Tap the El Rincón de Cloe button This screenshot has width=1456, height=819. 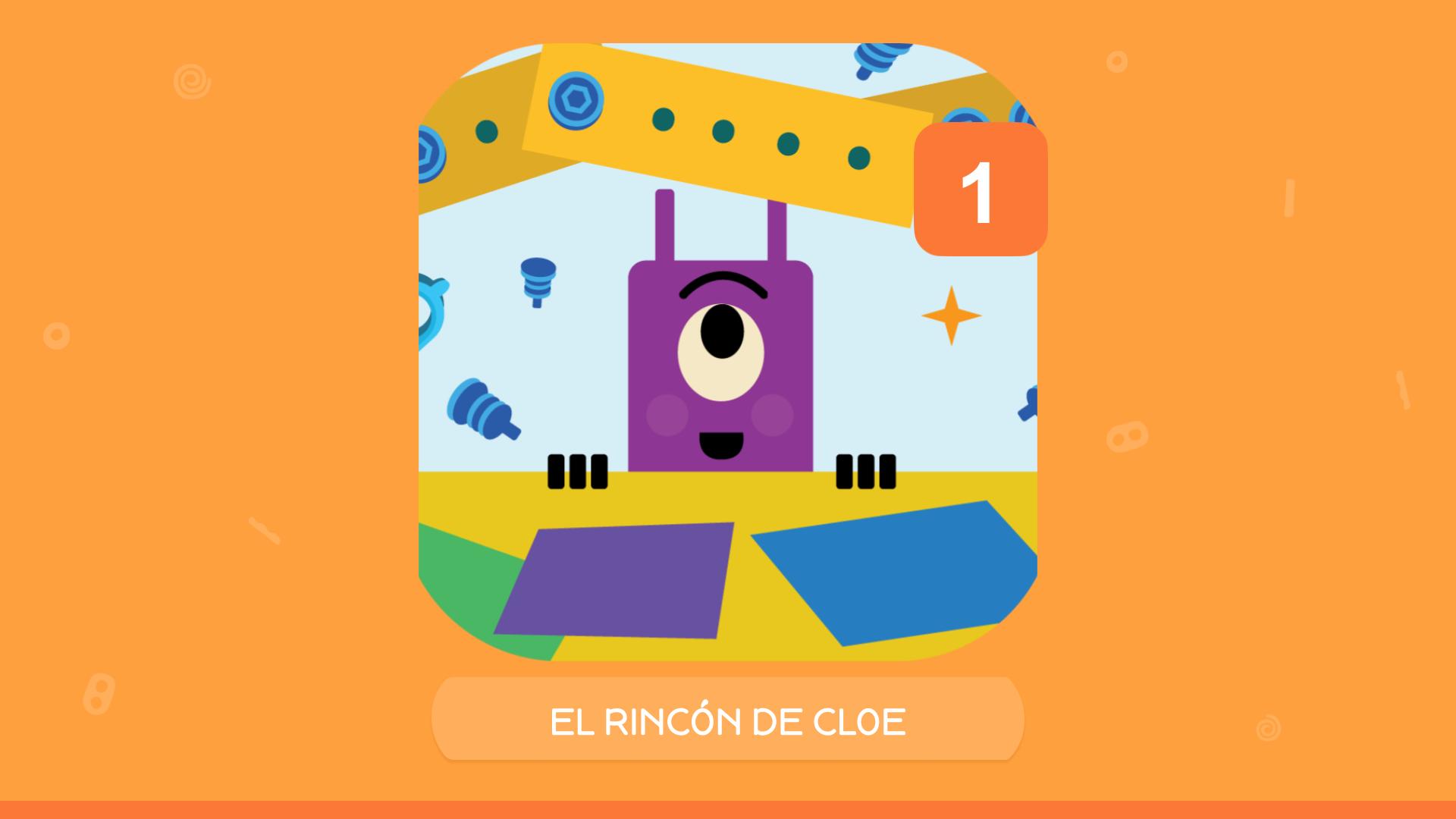[x=727, y=720]
